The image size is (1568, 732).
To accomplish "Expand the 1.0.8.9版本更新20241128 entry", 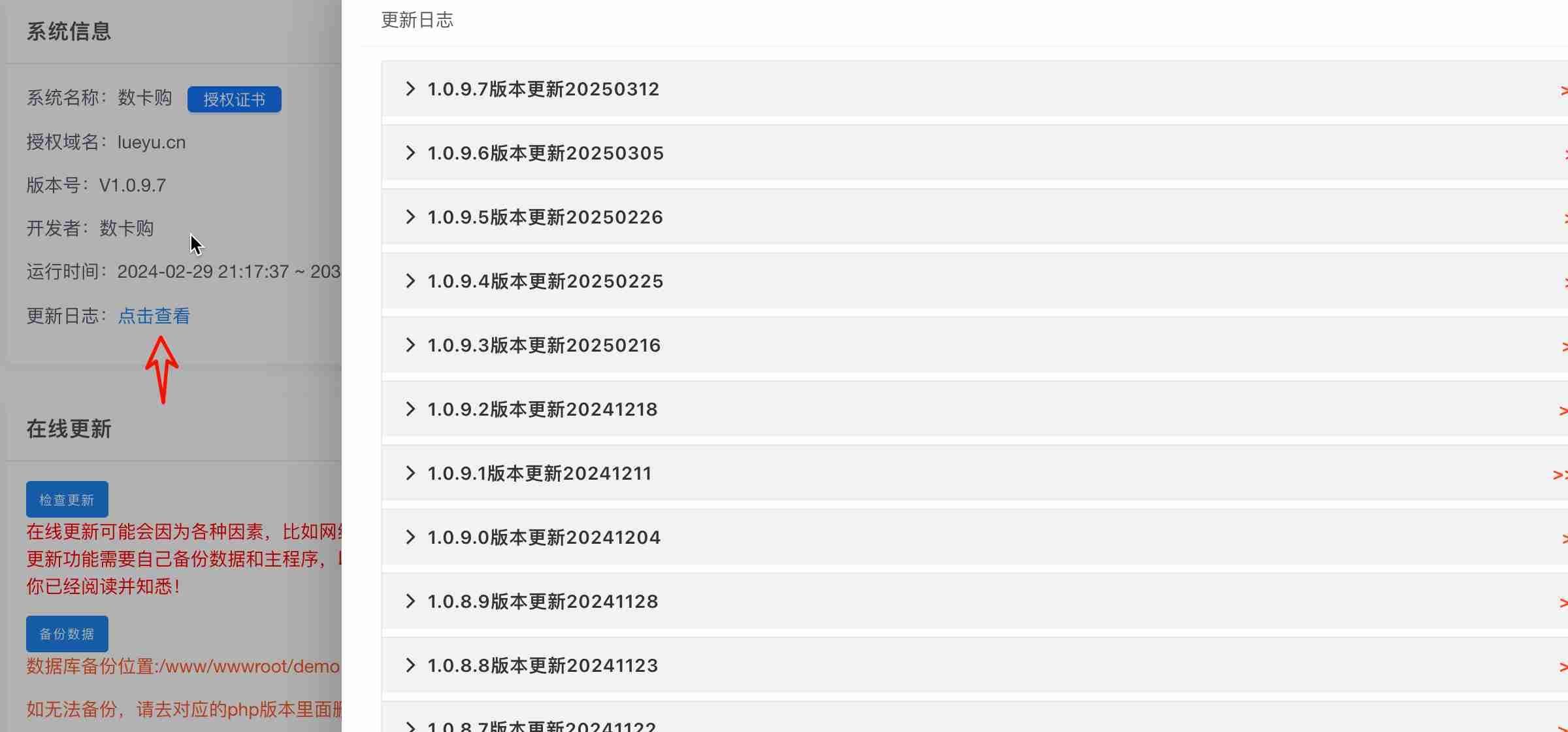I will (542, 601).
